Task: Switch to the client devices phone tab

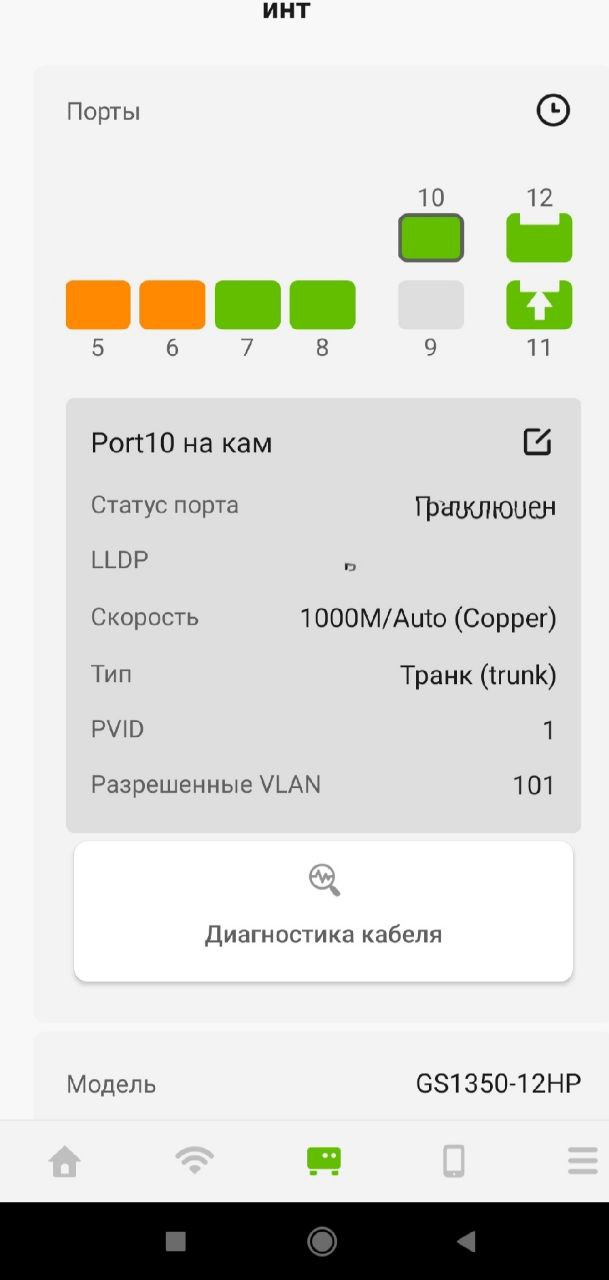Action: pos(453,1161)
